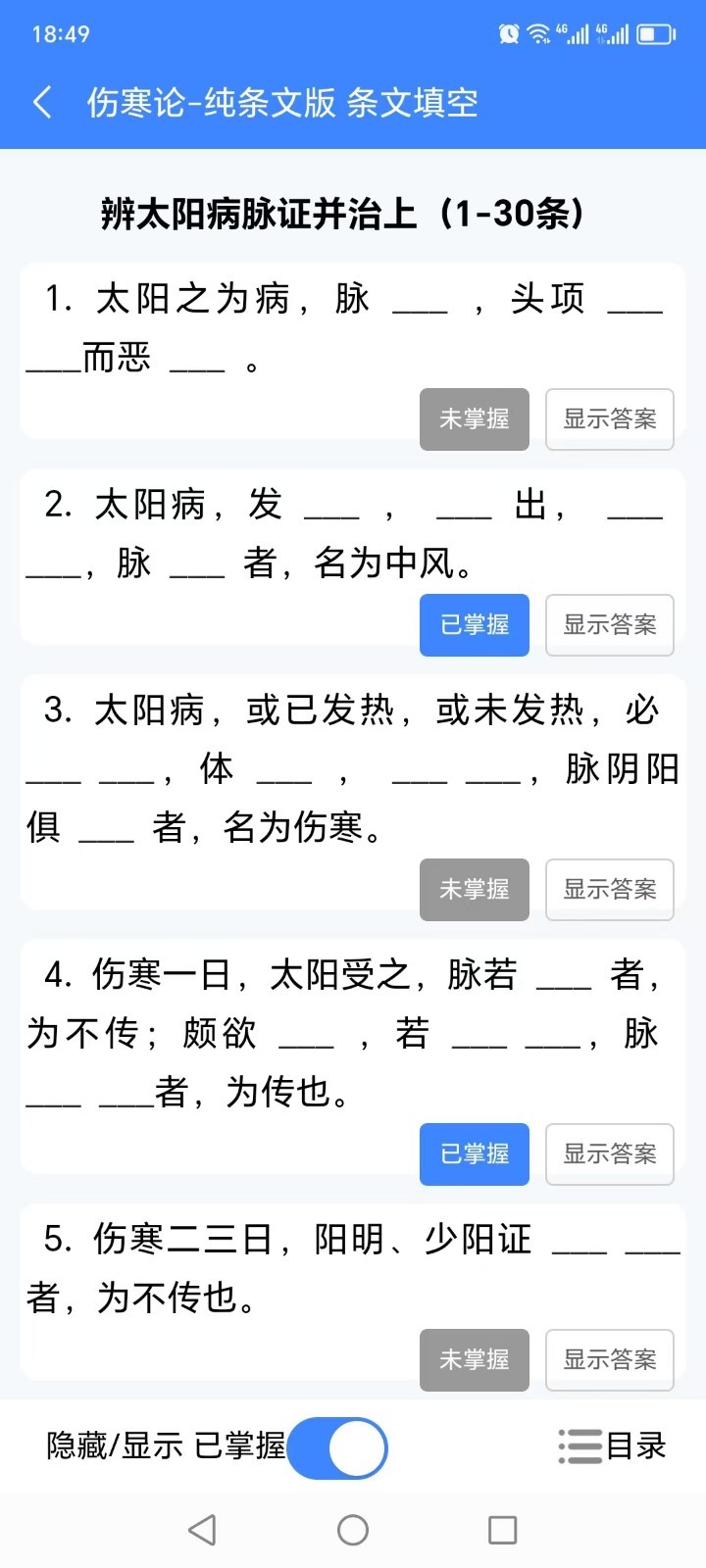
Task: Tap 已掌握 for question 2
Action: (x=475, y=625)
